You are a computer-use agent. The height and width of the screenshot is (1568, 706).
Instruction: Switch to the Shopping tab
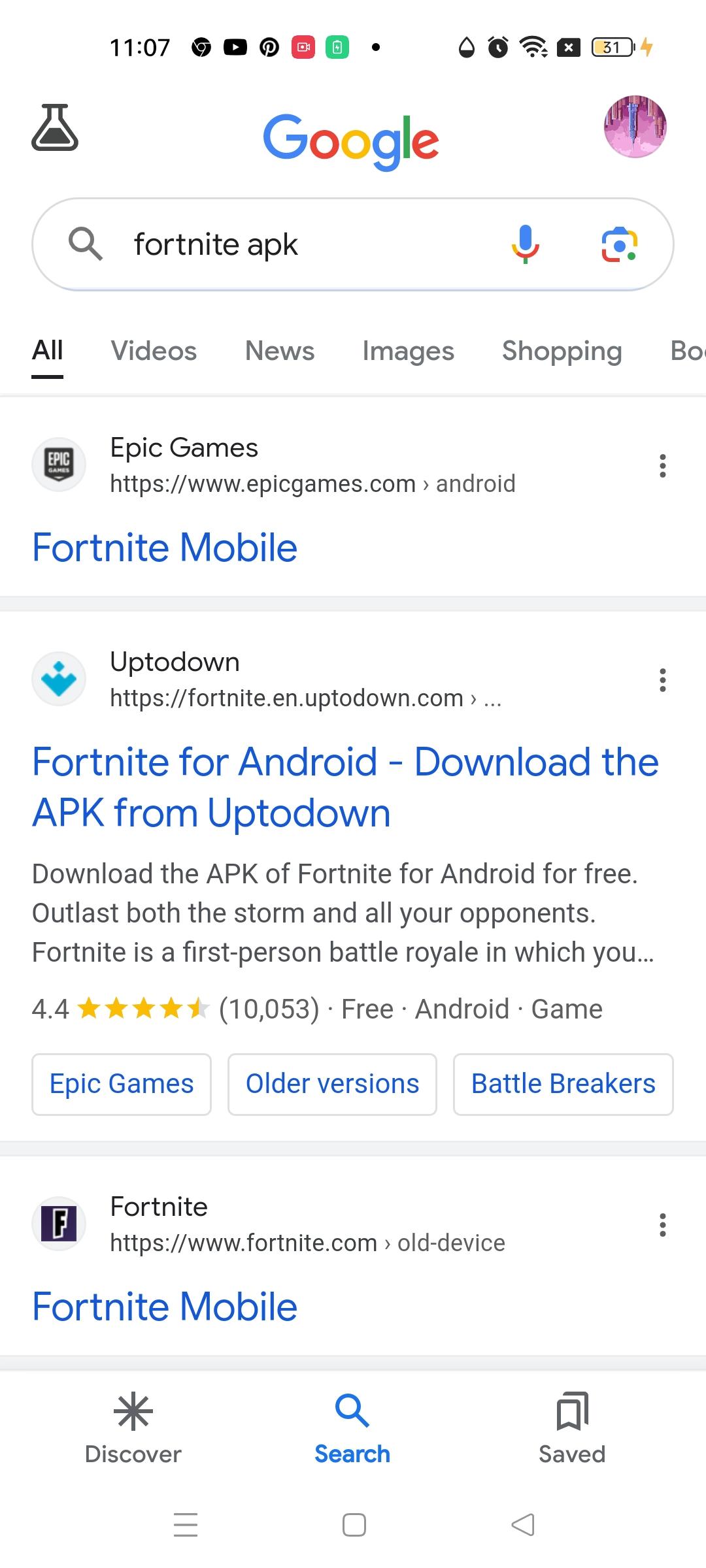[562, 351]
